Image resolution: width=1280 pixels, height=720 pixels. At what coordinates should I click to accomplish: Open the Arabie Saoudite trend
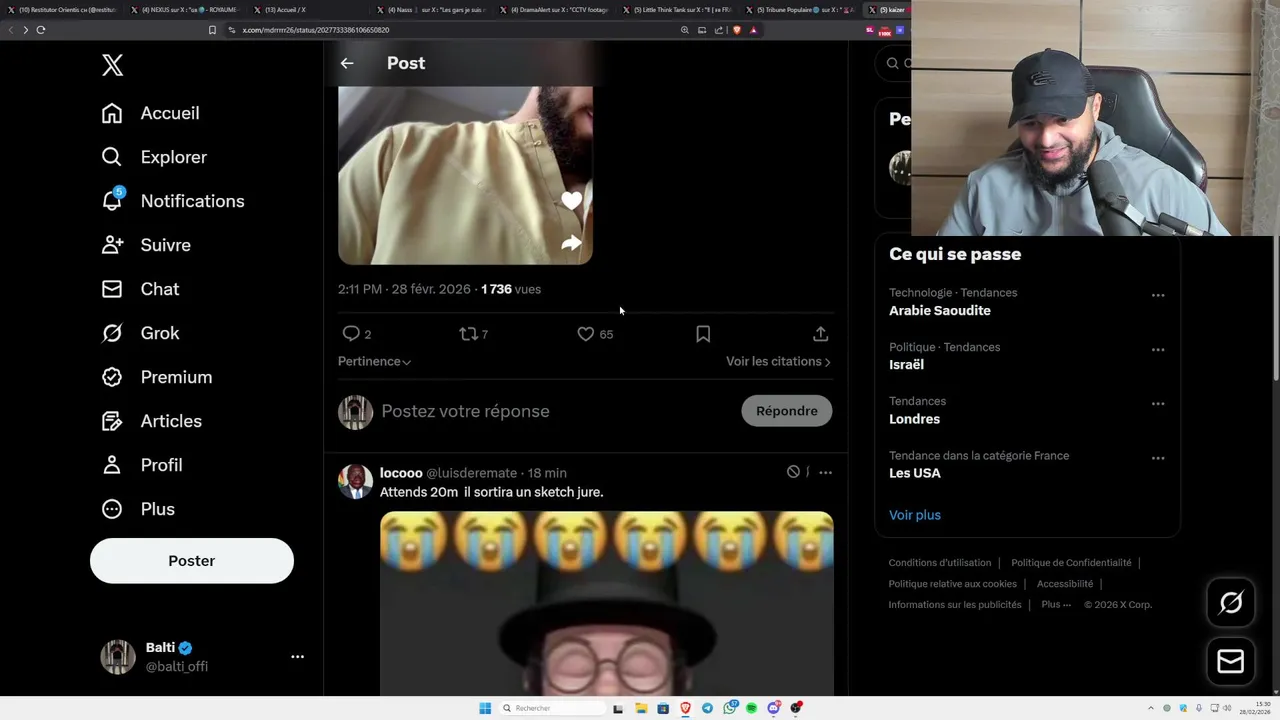(x=939, y=311)
